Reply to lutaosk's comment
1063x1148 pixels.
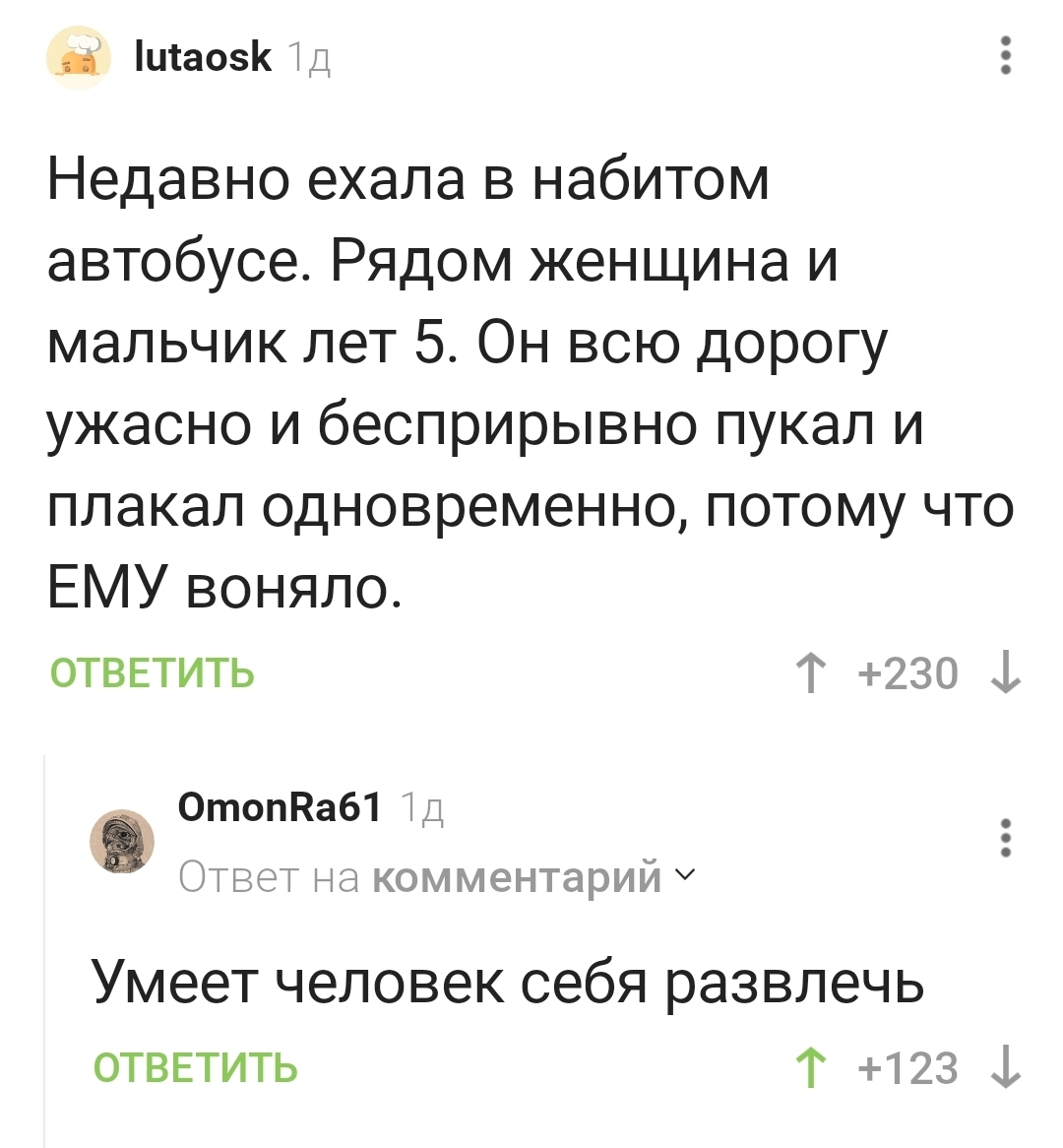pos(153,674)
